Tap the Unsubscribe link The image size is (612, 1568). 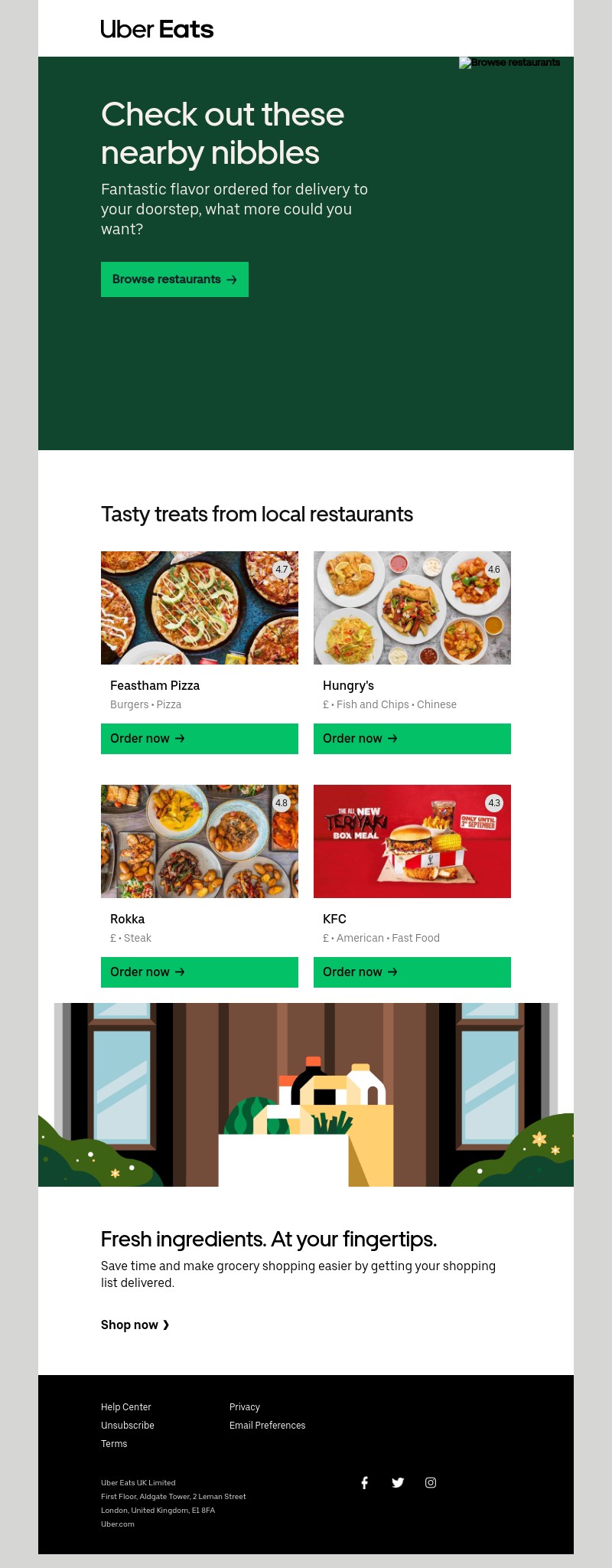pos(128,1426)
